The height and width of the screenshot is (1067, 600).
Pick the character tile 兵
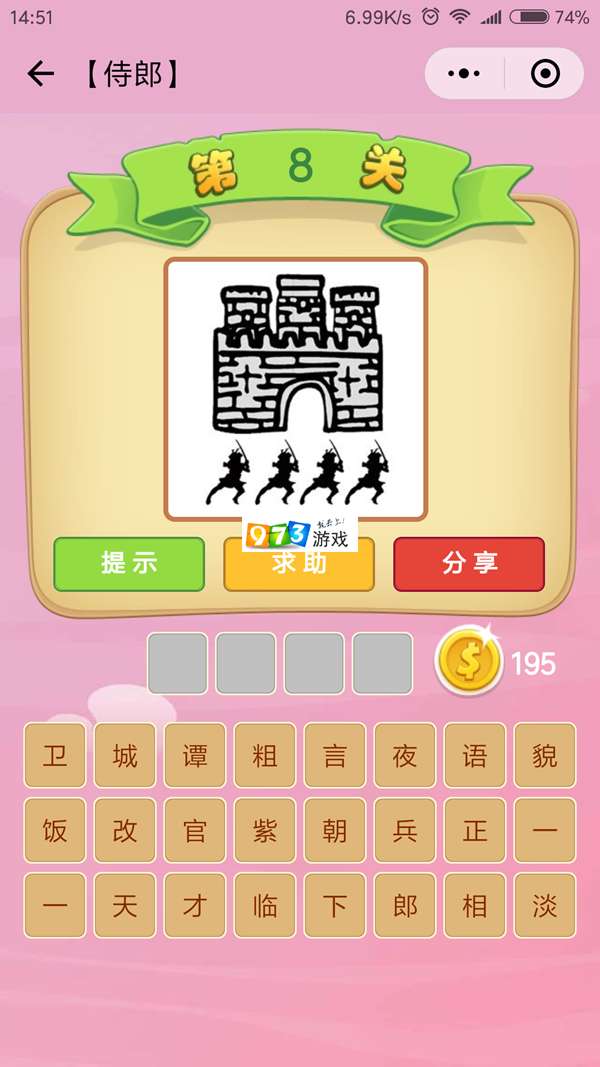tap(405, 830)
